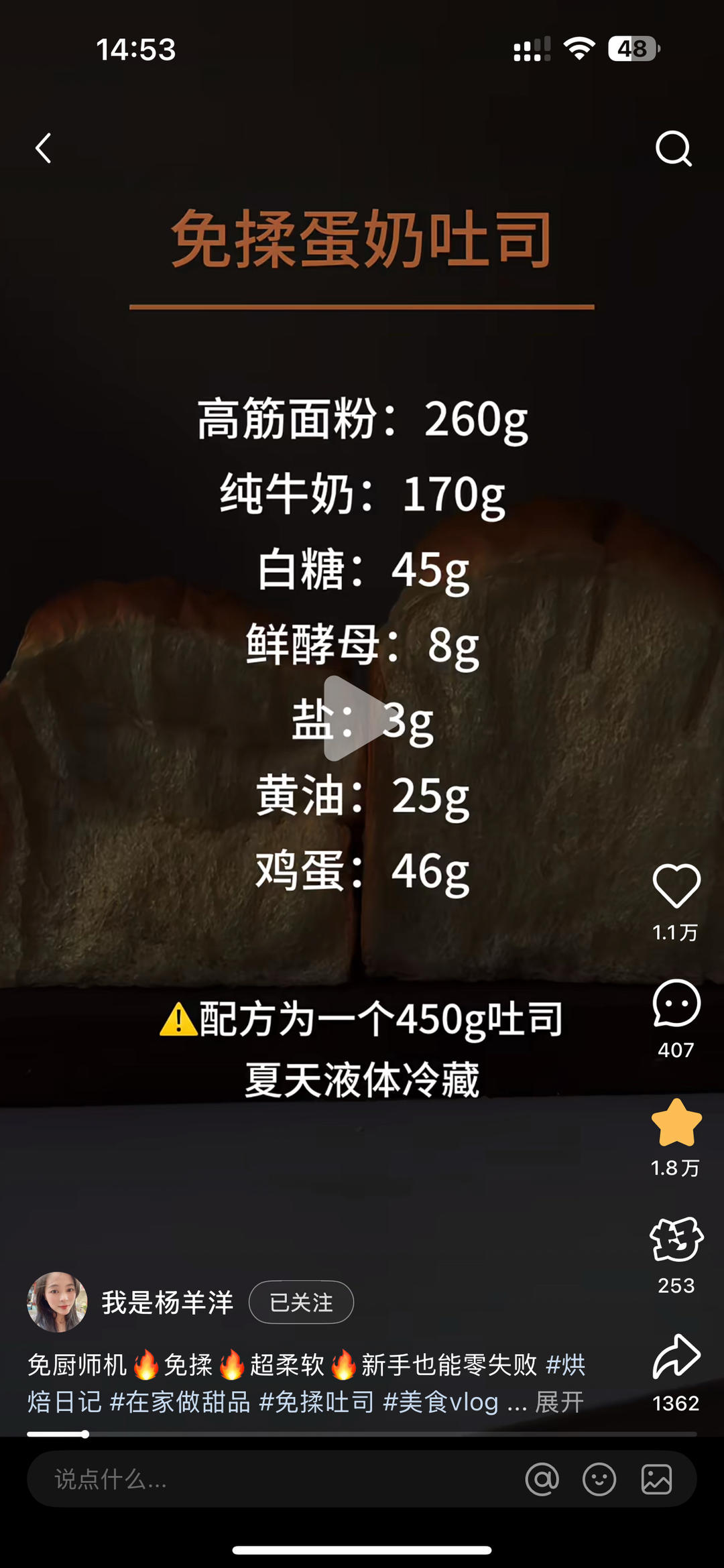Share this video via the arrow icon
The height and width of the screenshot is (1568, 724).
676,1357
